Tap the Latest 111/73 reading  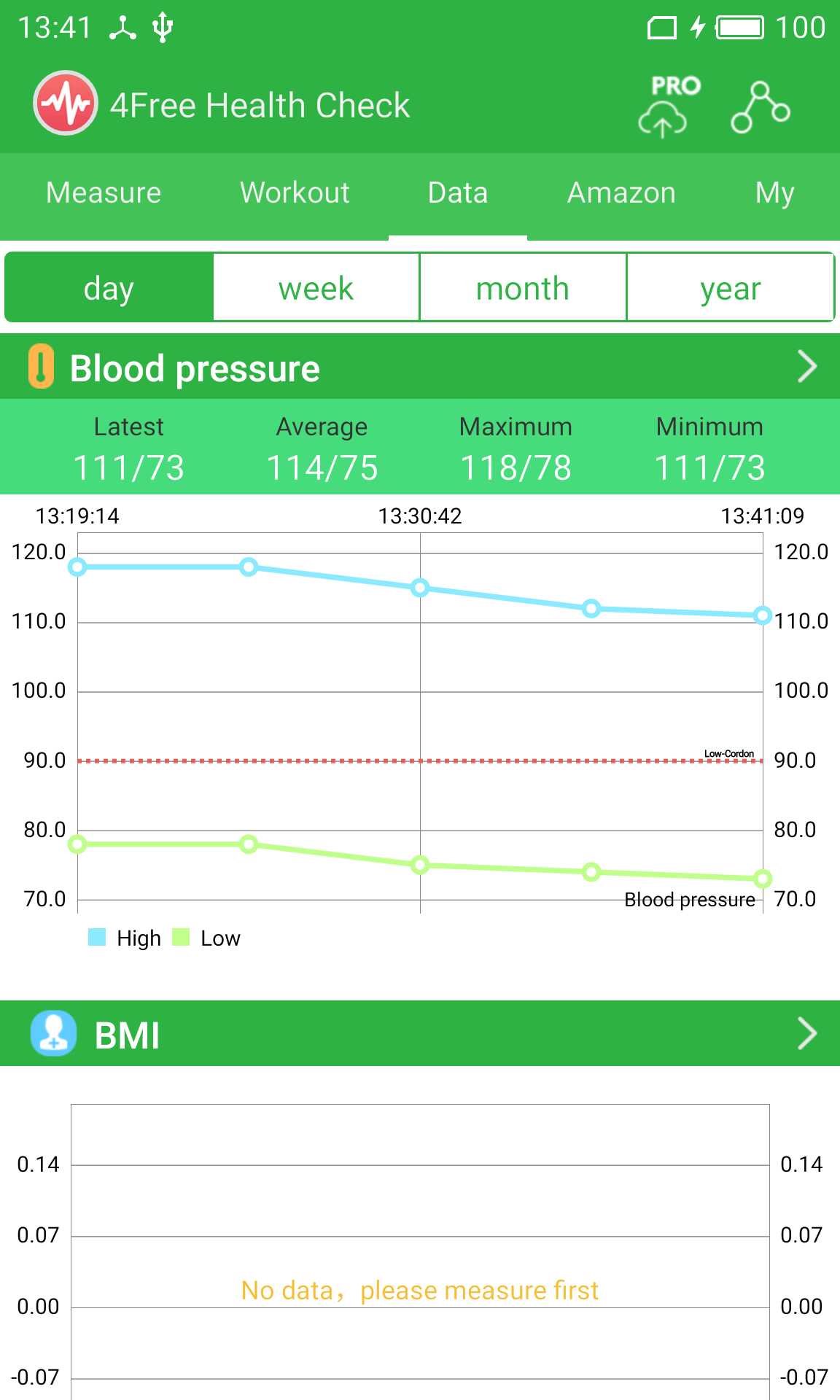coord(129,467)
